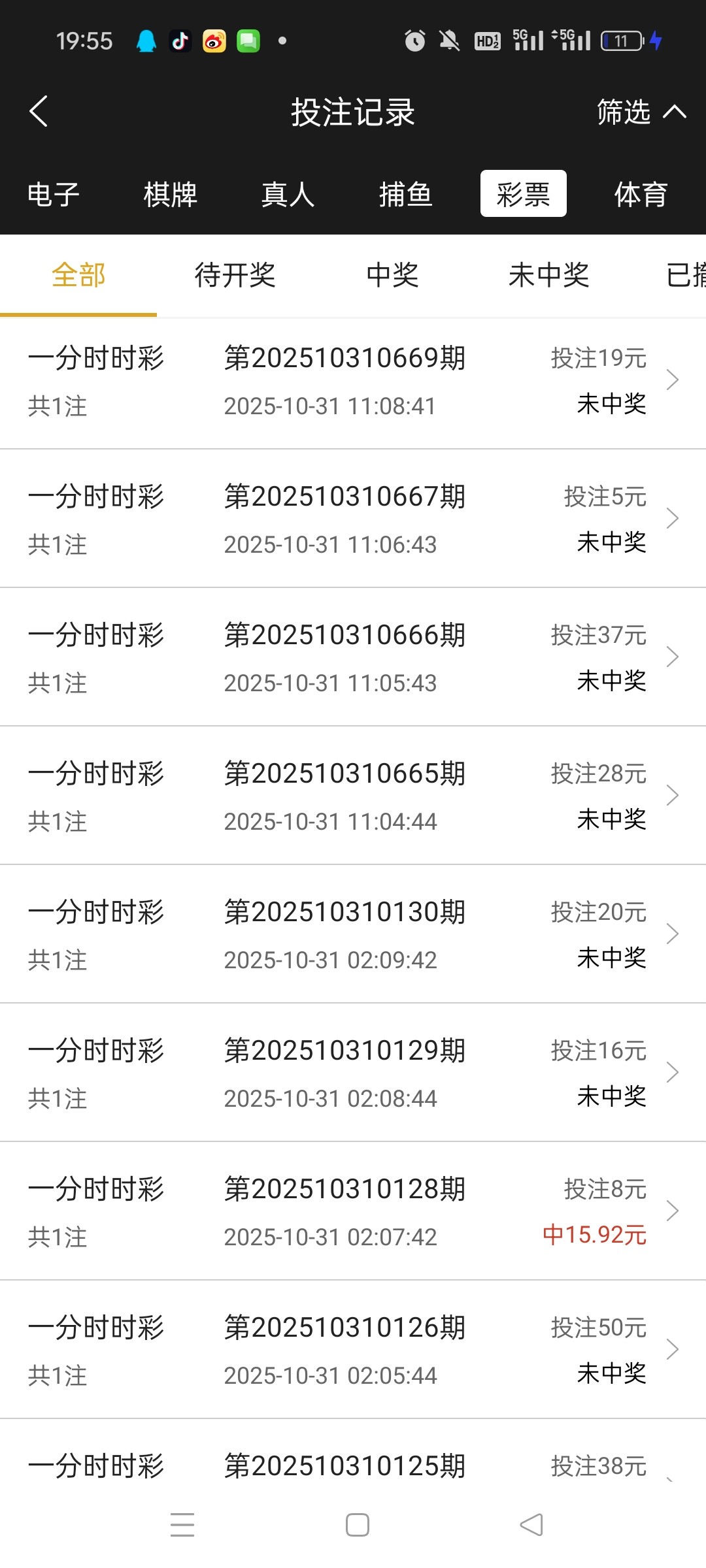Filter records by 中奖
706x1568 pixels.
tap(393, 275)
